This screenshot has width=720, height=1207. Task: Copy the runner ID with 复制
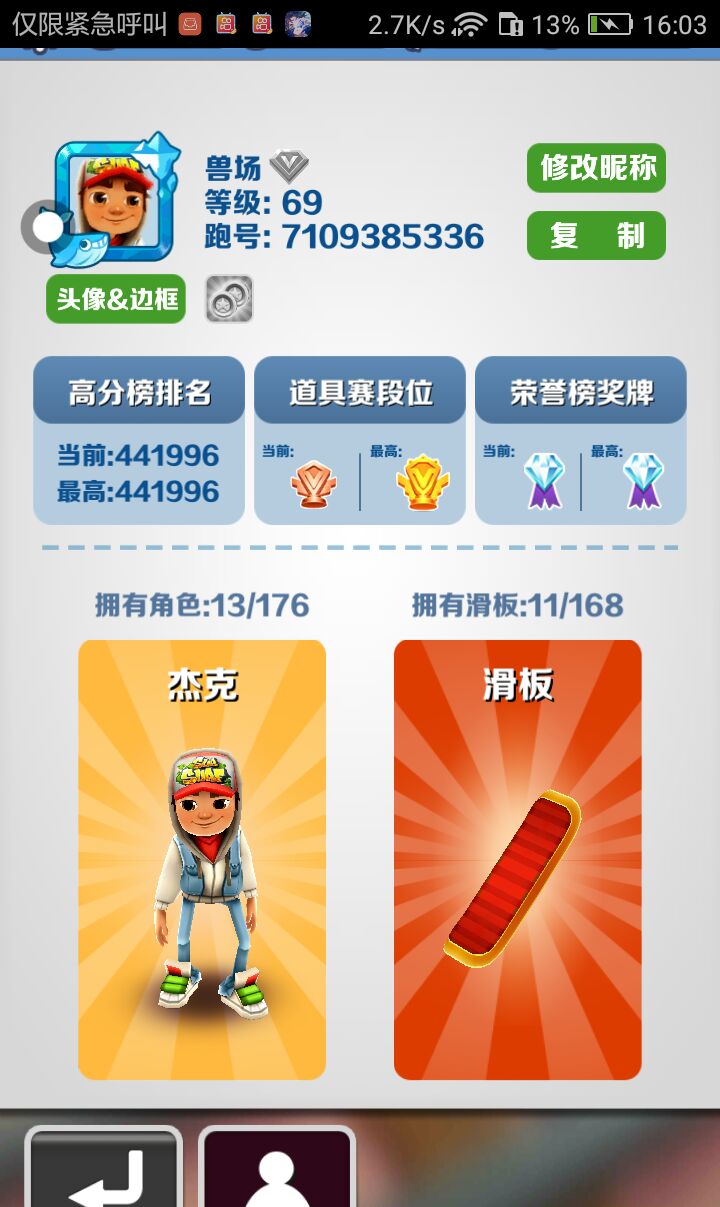tap(596, 236)
